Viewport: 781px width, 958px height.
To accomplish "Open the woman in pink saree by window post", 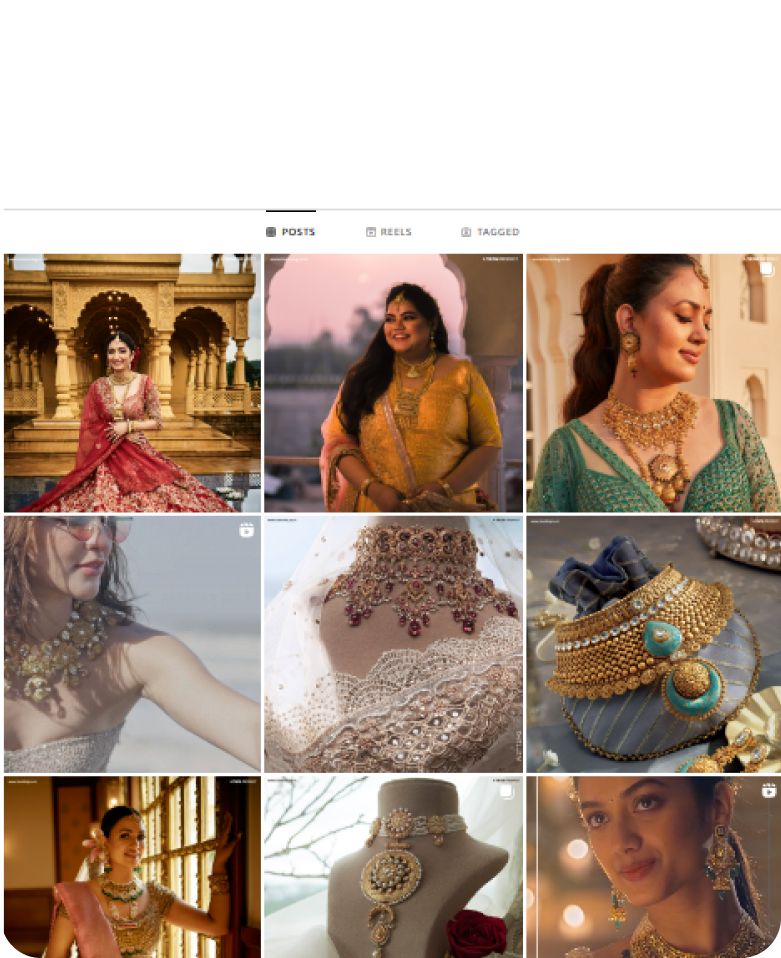I will (132, 865).
